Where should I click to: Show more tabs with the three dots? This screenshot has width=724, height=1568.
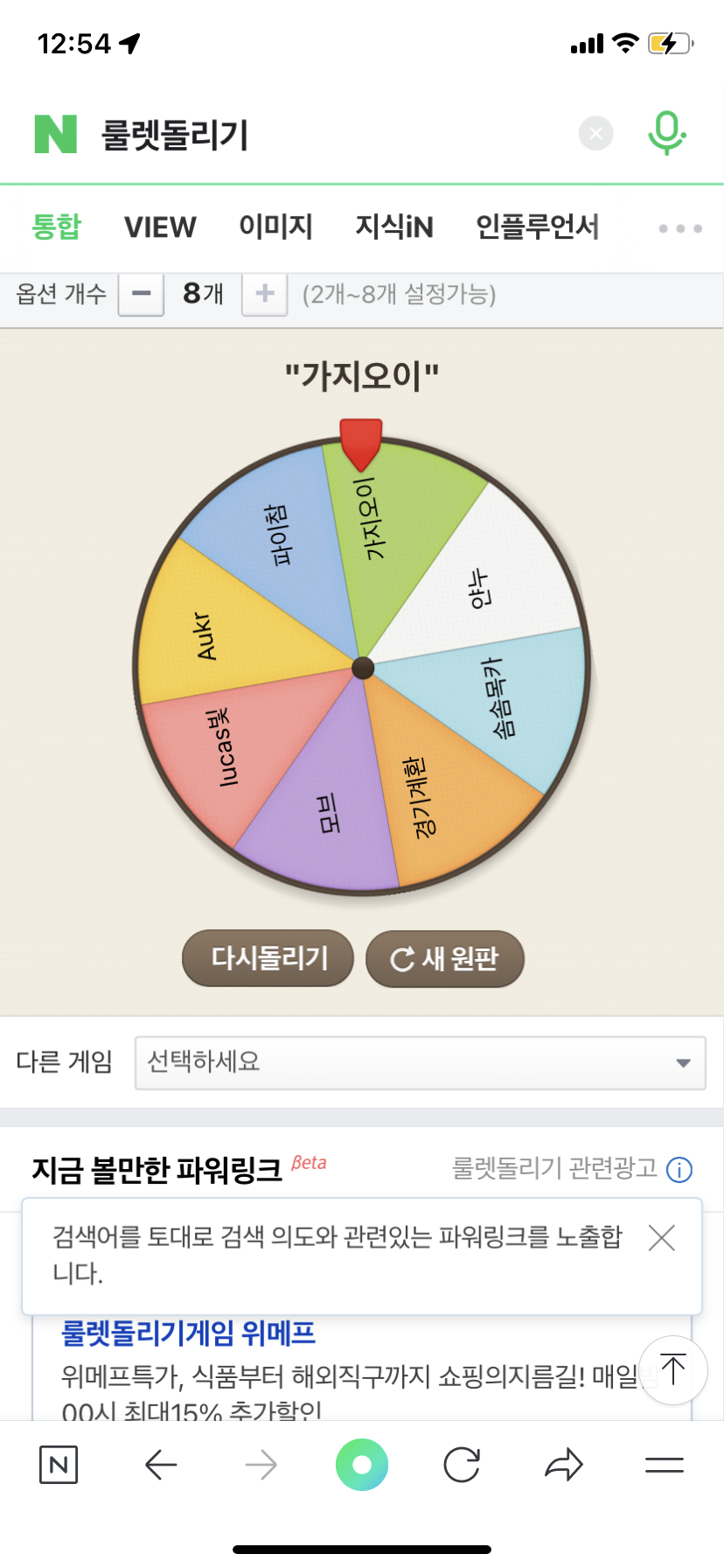coord(679,228)
